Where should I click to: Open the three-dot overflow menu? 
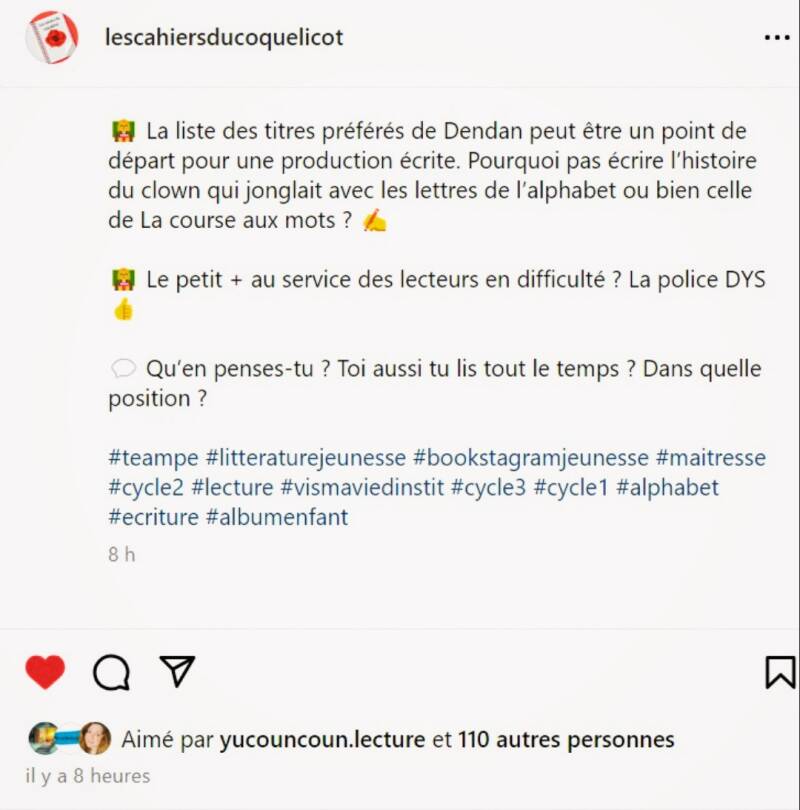tap(776, 38)
